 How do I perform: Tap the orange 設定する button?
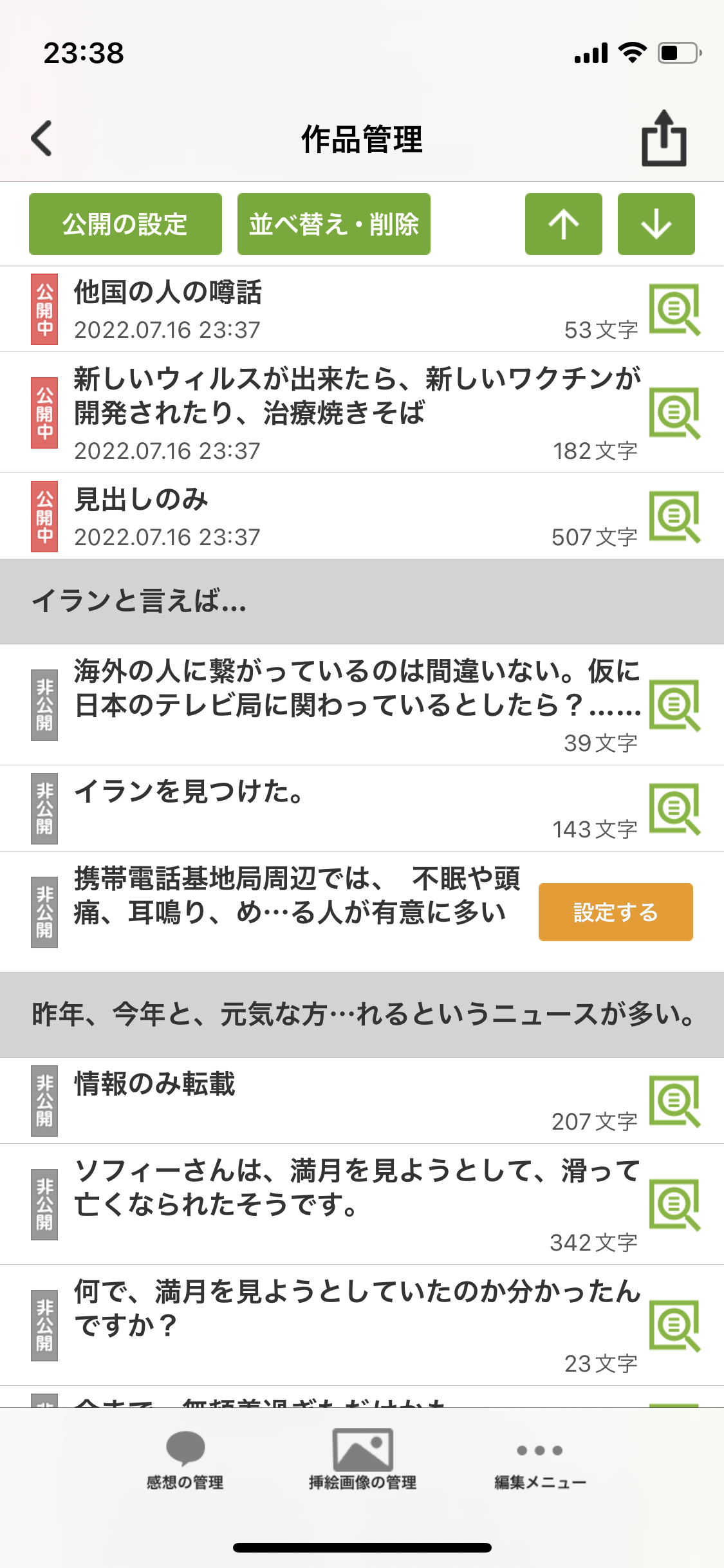click(615, 912)
